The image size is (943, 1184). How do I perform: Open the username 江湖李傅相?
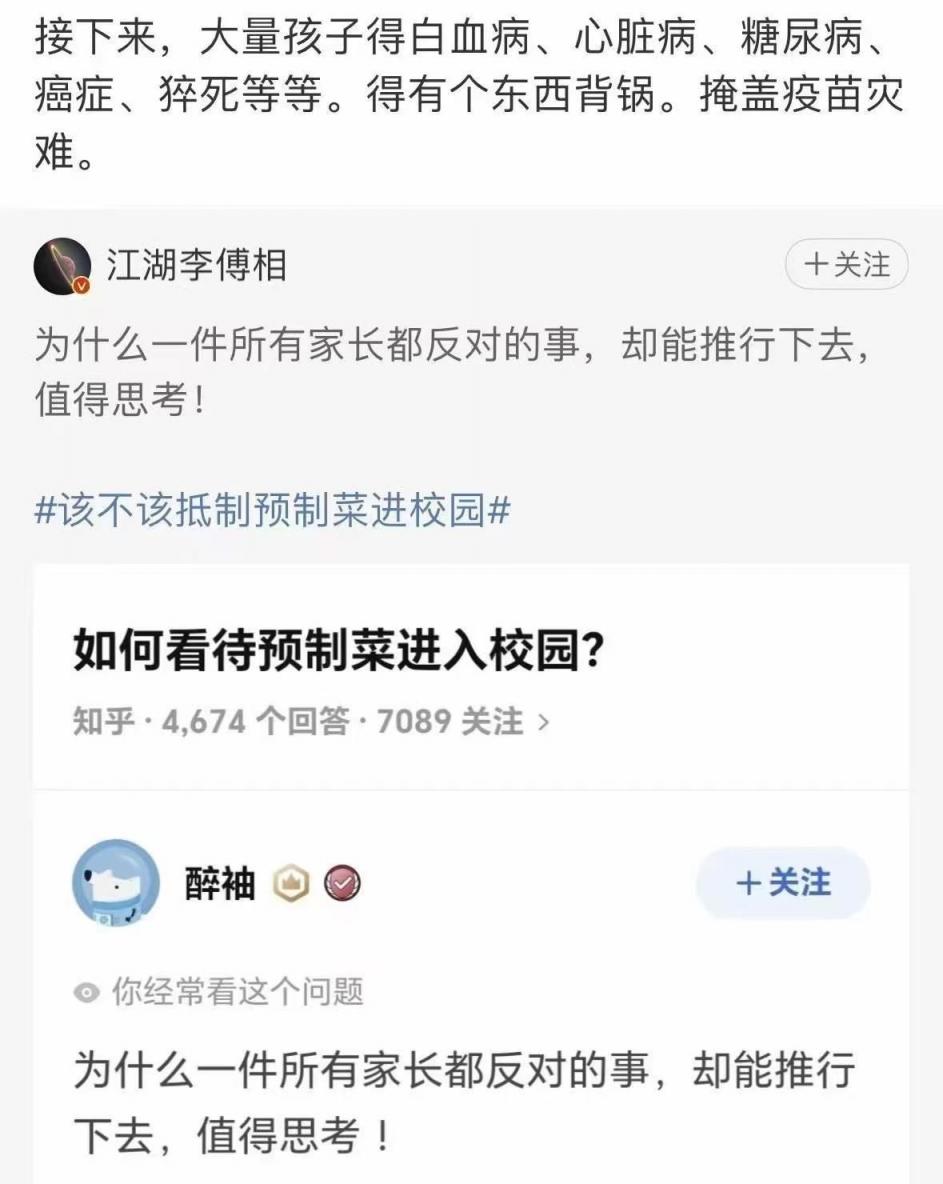(x=196, y=266)
